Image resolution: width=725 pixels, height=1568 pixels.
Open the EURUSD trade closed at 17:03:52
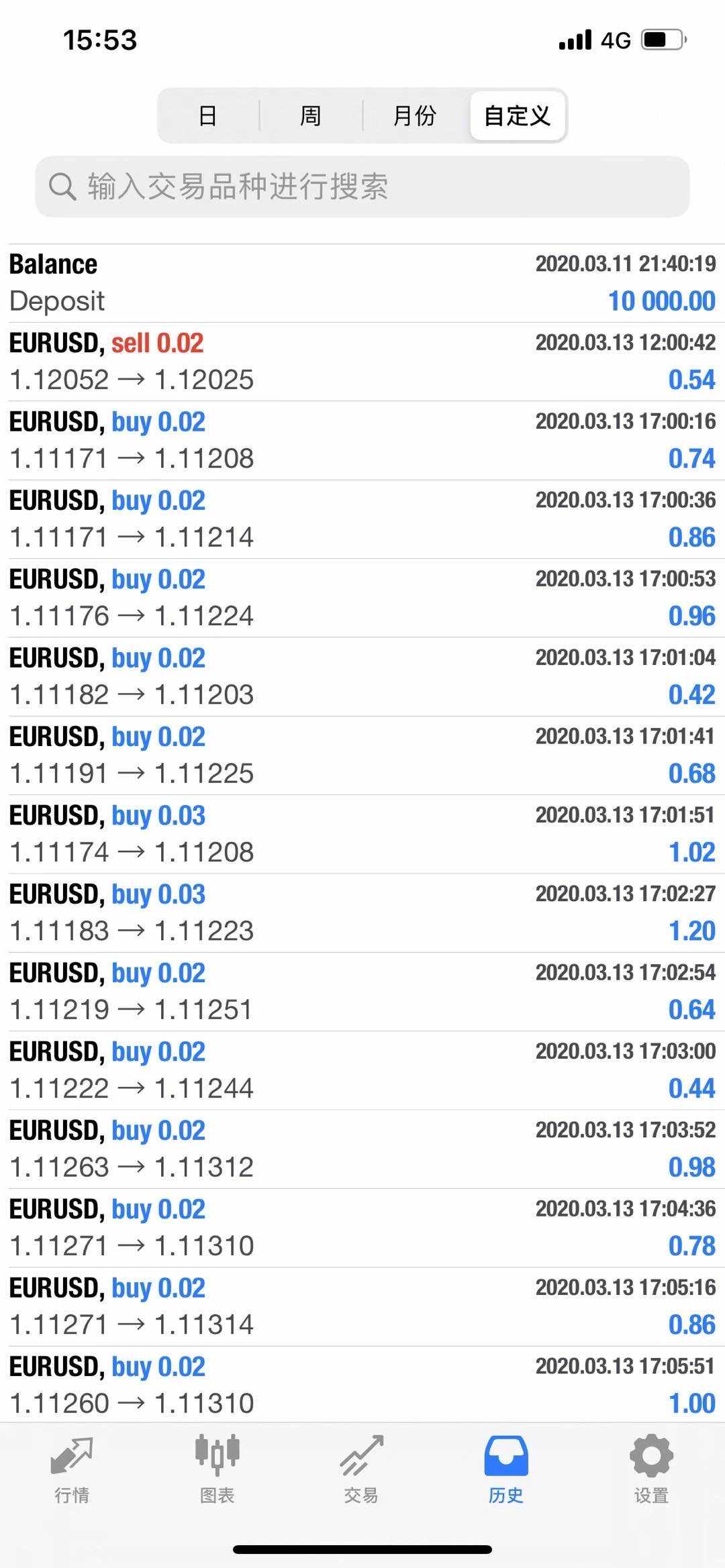coord(362,1149)
